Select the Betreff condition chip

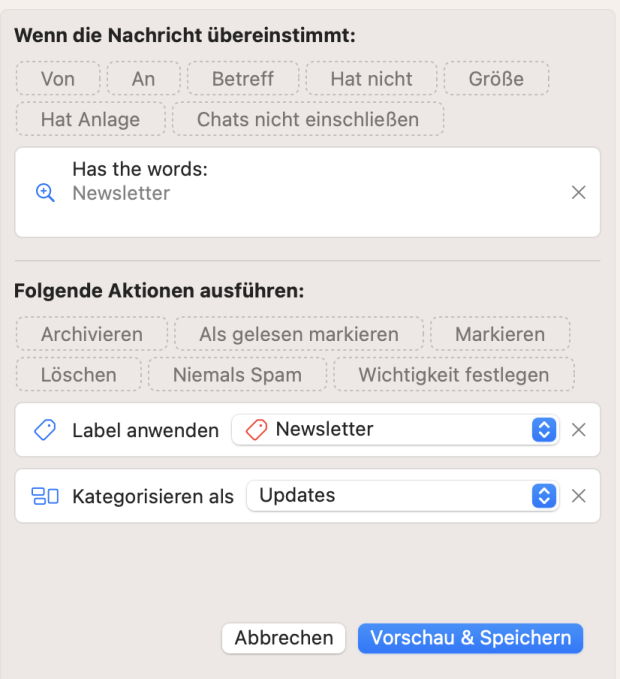(x=243, y=79)
